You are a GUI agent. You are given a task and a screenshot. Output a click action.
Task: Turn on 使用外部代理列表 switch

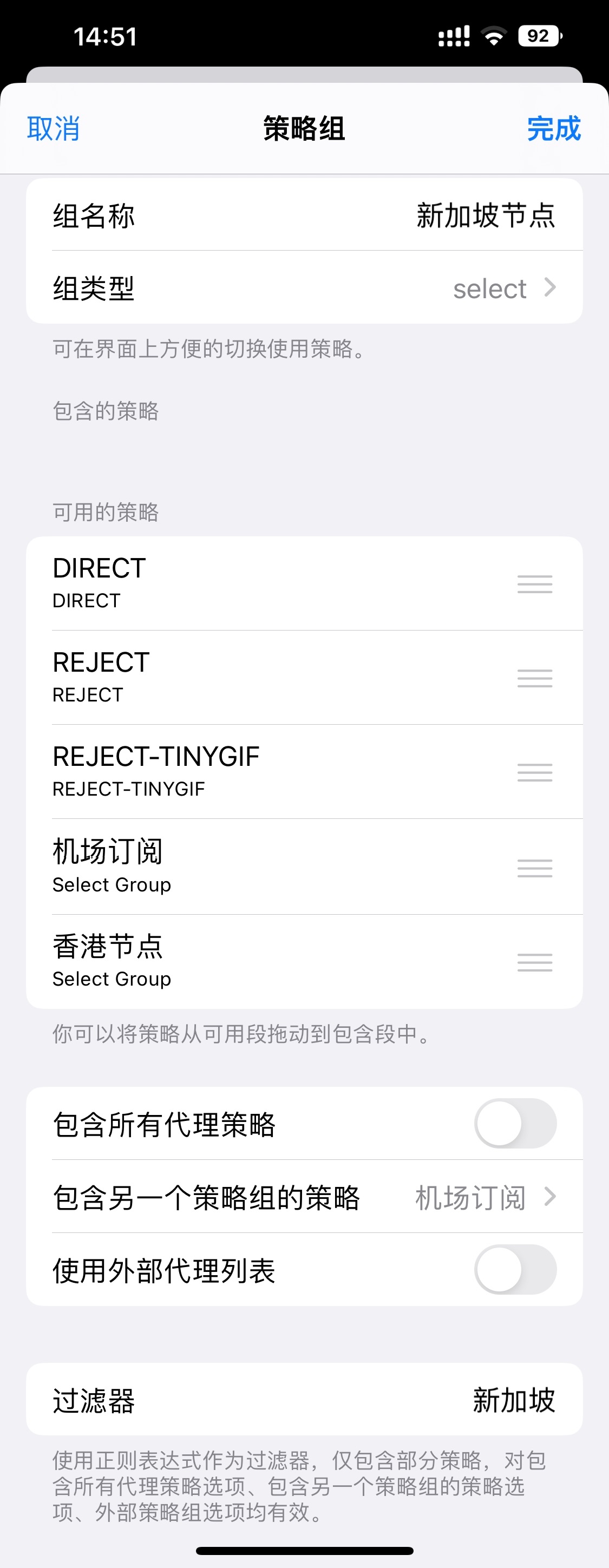click(515, 1269)
